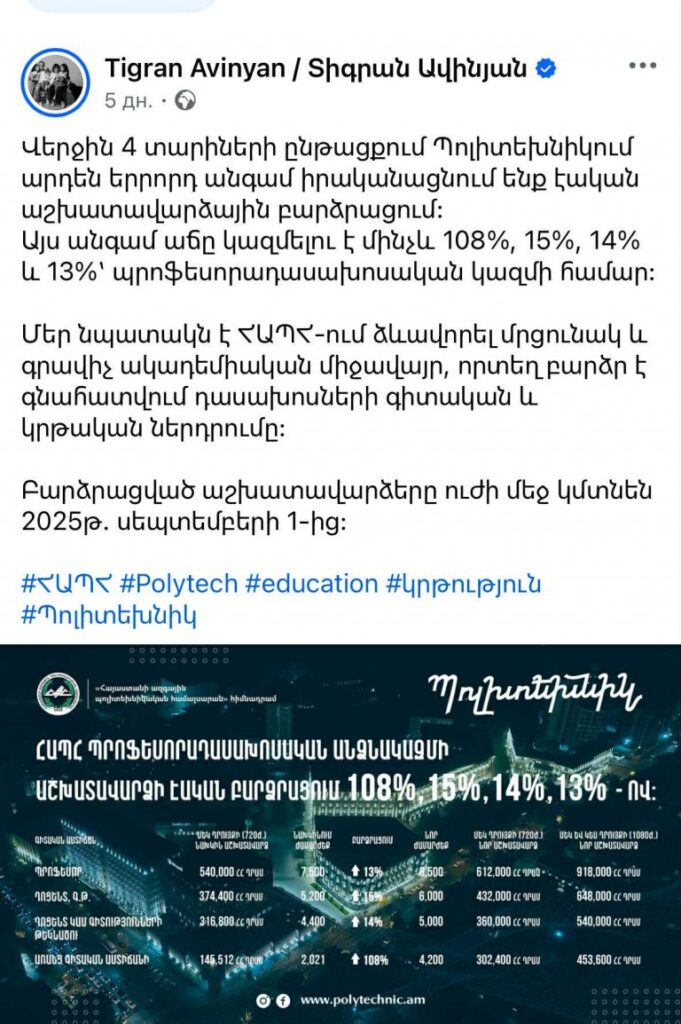This screenshot has width=681, height=1024.
Task: Open the #education hashtag
Action: [x=311, y=584]
